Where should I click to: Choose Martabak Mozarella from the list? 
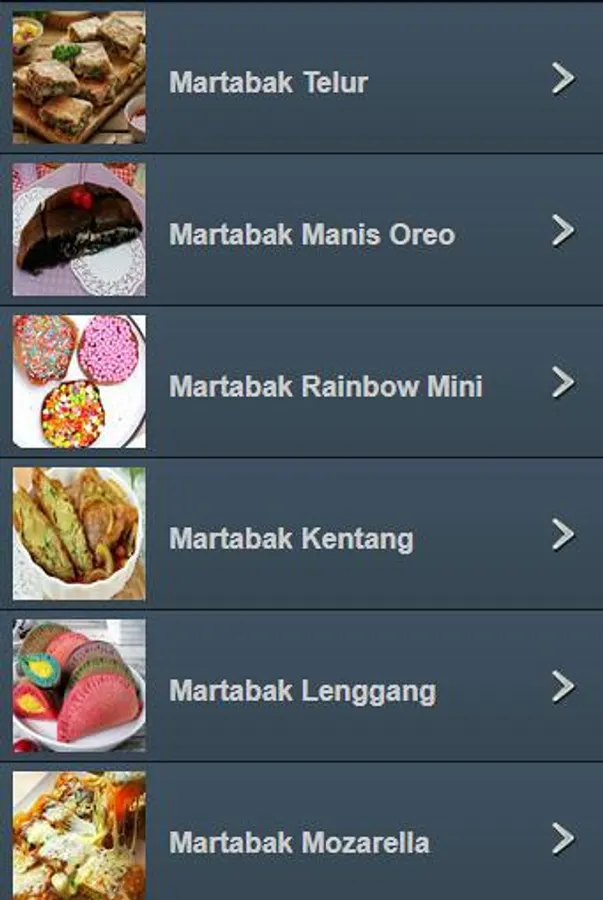301,832
